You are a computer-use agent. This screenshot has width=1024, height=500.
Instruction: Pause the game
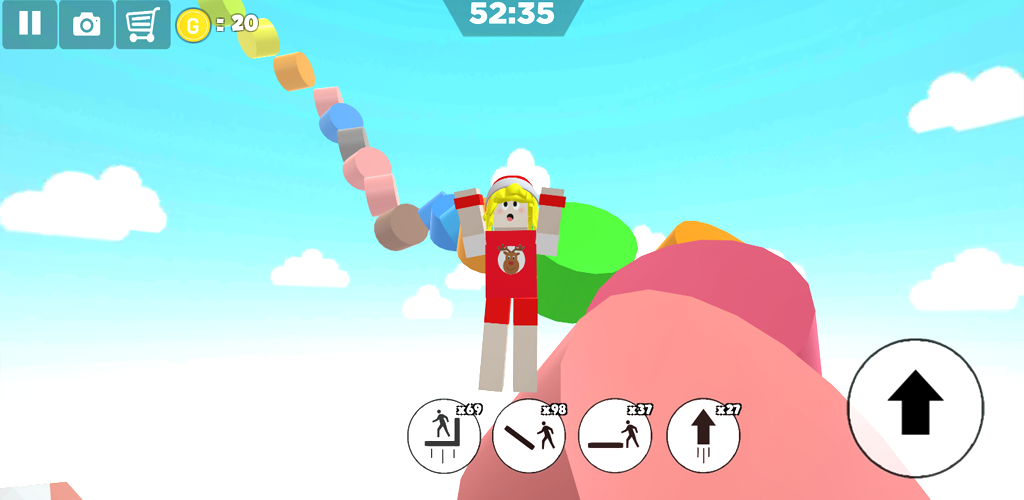point(29,24)
